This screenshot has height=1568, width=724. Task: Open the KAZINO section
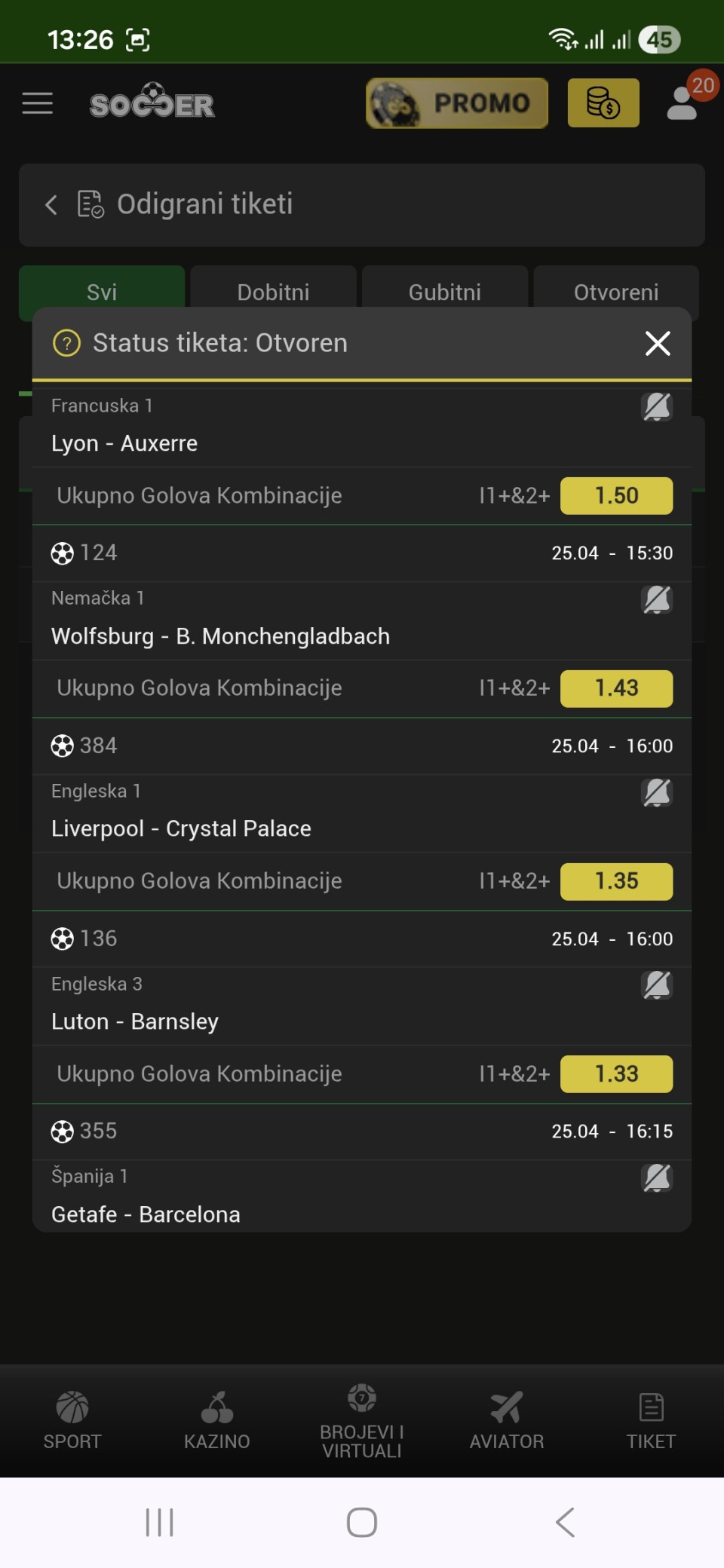point(217,1421)
